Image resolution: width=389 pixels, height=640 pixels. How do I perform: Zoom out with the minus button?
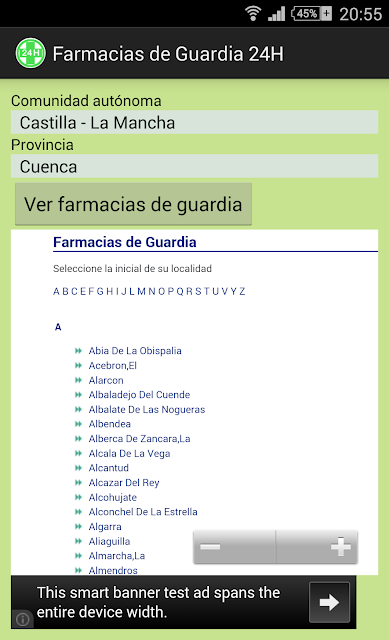[x=234, y=547]
